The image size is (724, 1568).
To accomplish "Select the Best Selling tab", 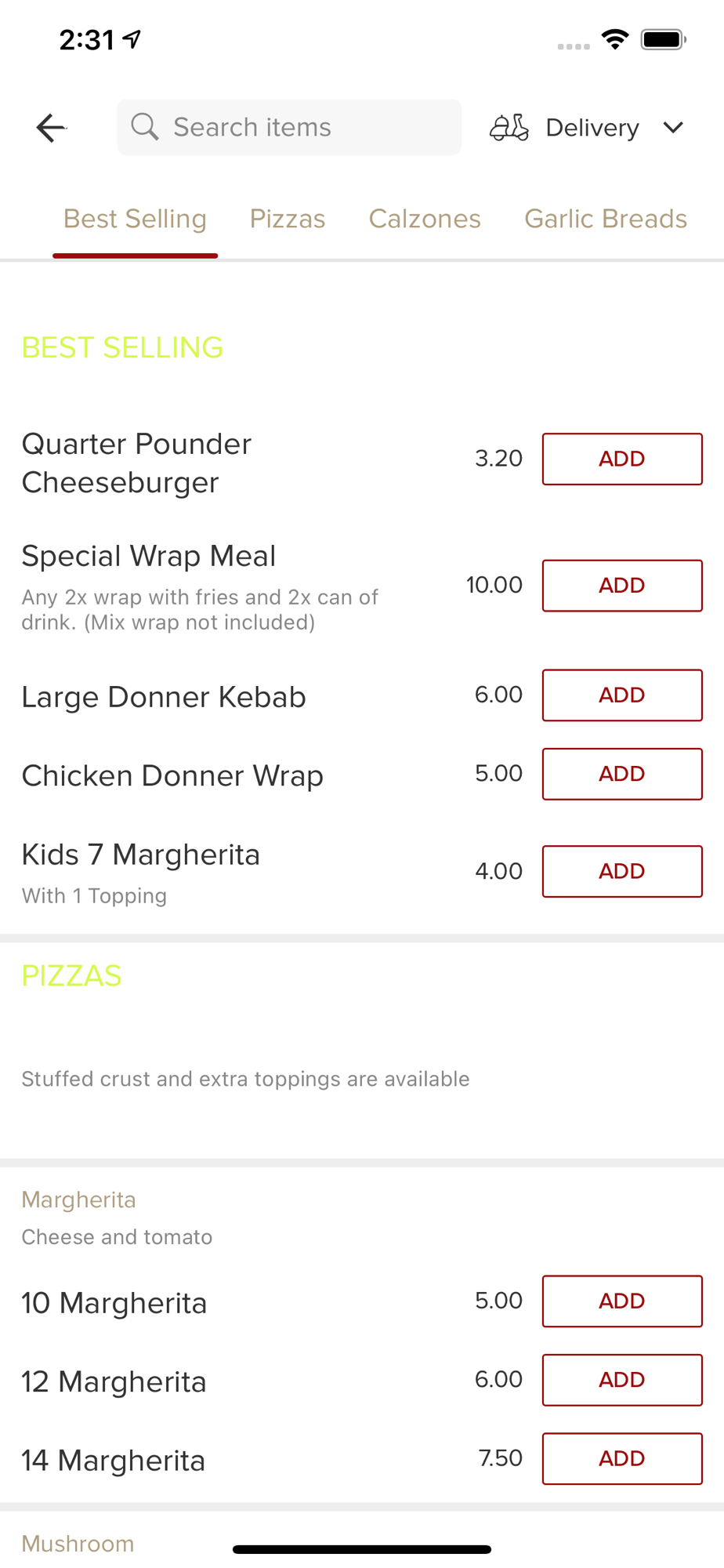I will pyautogui.click(x=135, y=219).
